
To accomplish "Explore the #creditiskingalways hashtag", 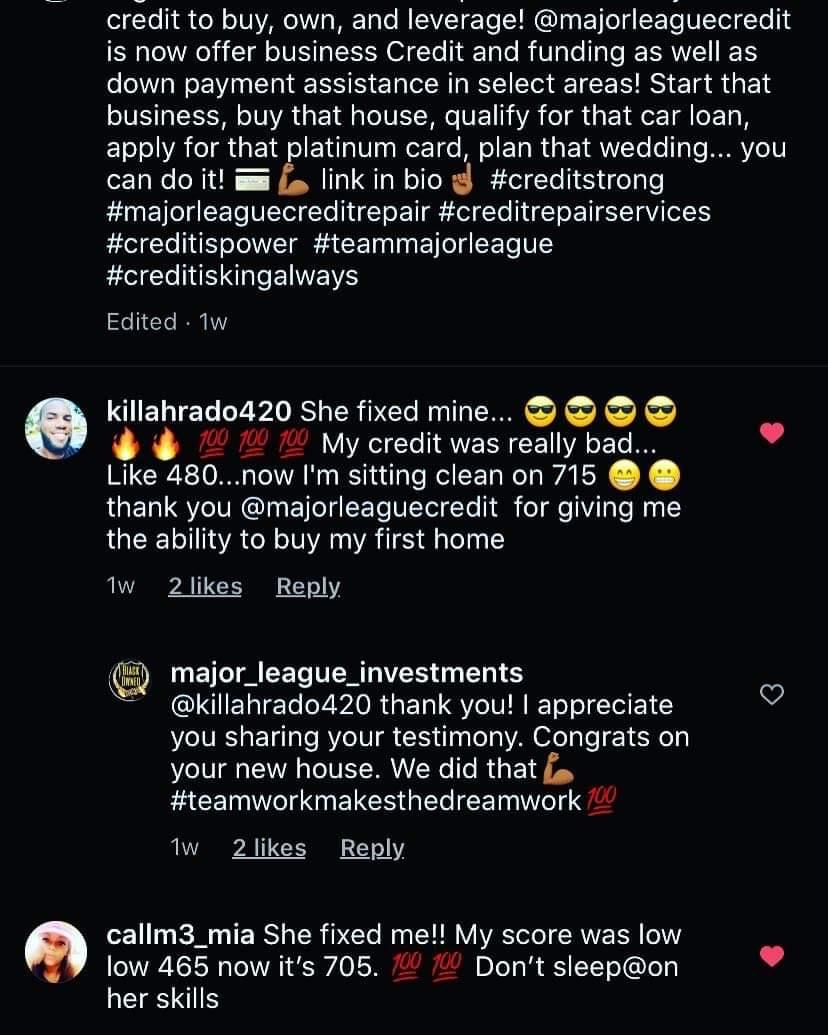I will point(232,275).
